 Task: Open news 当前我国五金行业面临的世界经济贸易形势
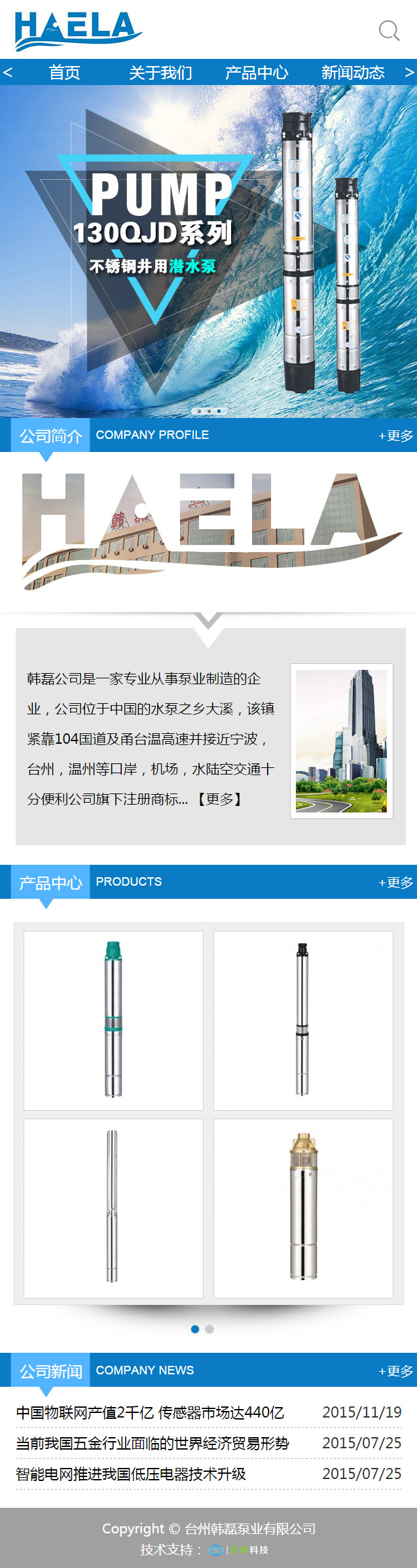tap(153, 1443)
